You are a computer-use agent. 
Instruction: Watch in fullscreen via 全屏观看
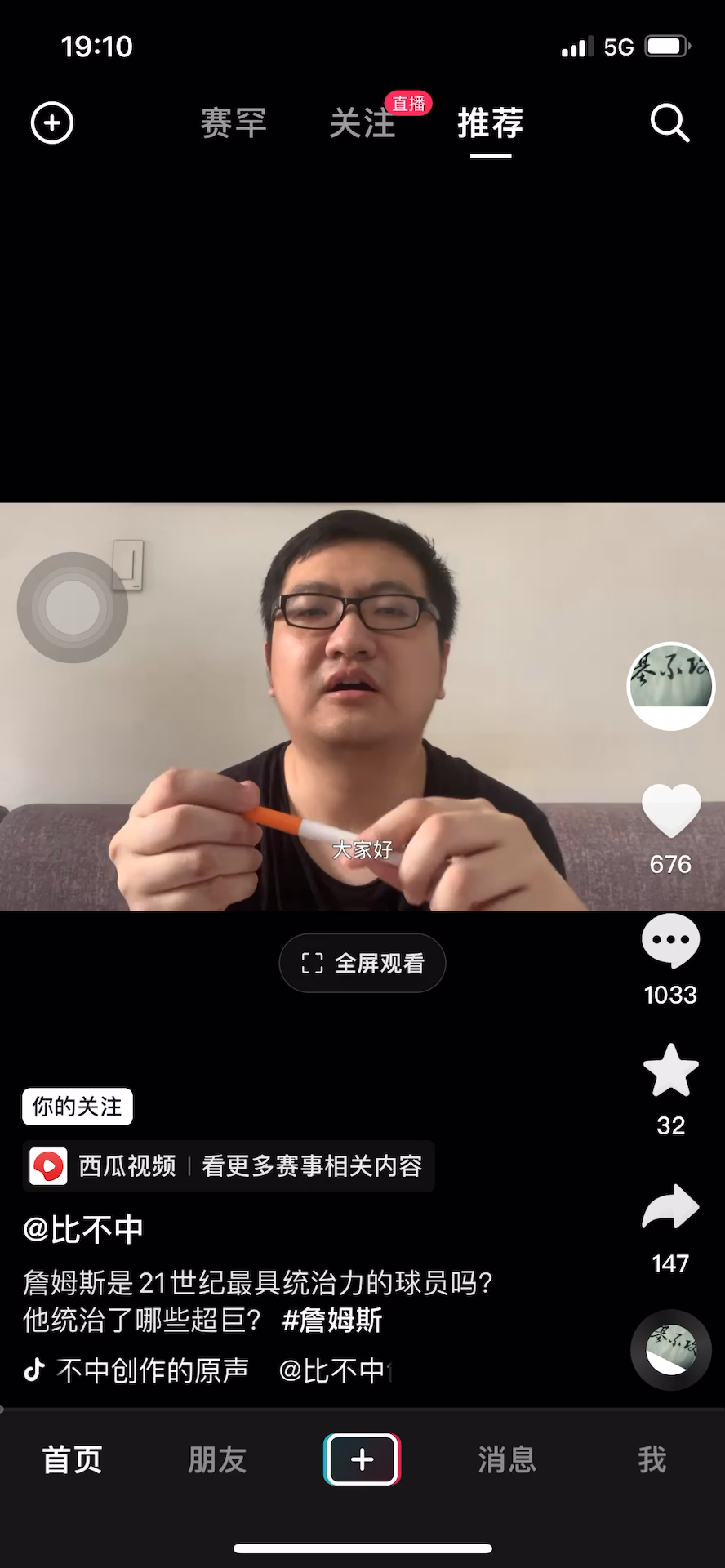(x=362, y=964)
